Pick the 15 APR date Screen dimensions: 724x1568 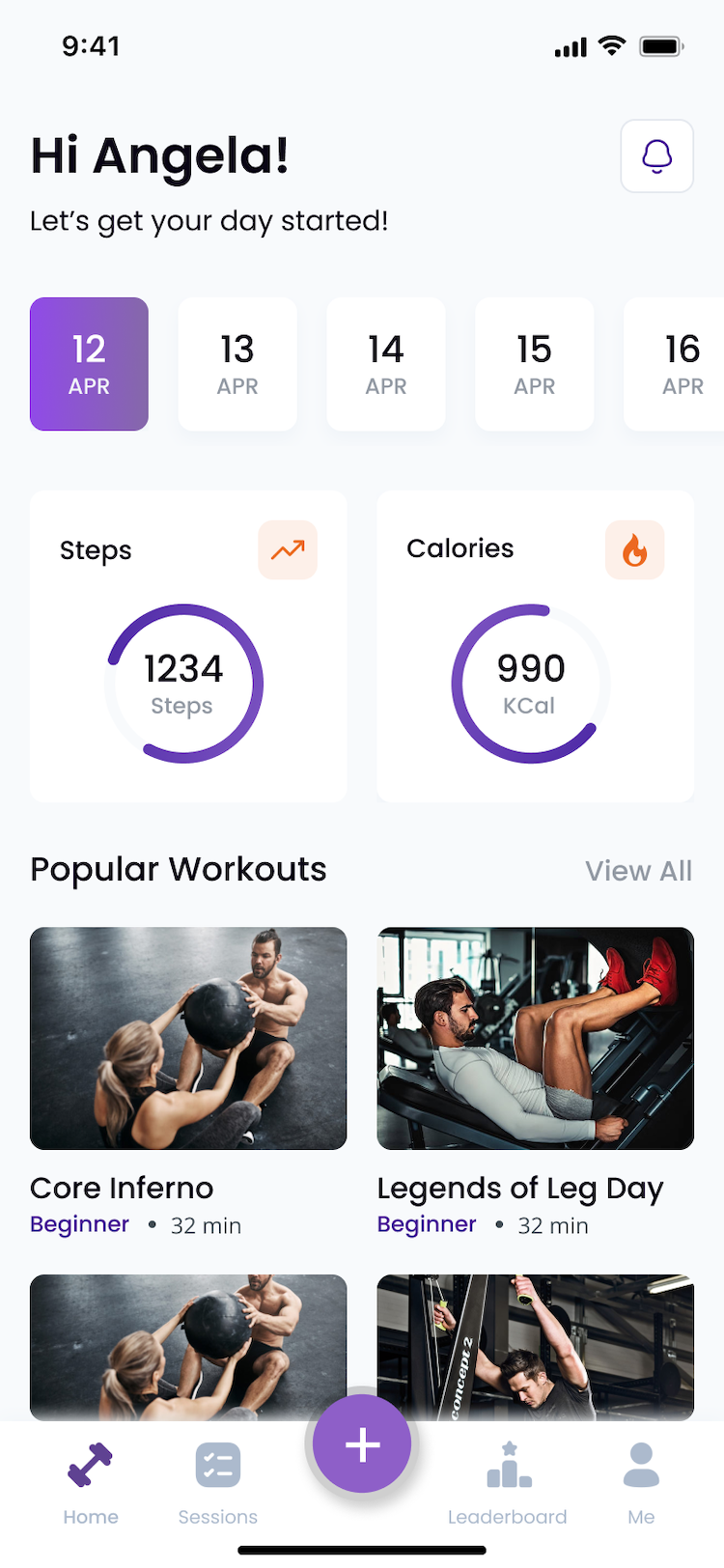(534, 364)
